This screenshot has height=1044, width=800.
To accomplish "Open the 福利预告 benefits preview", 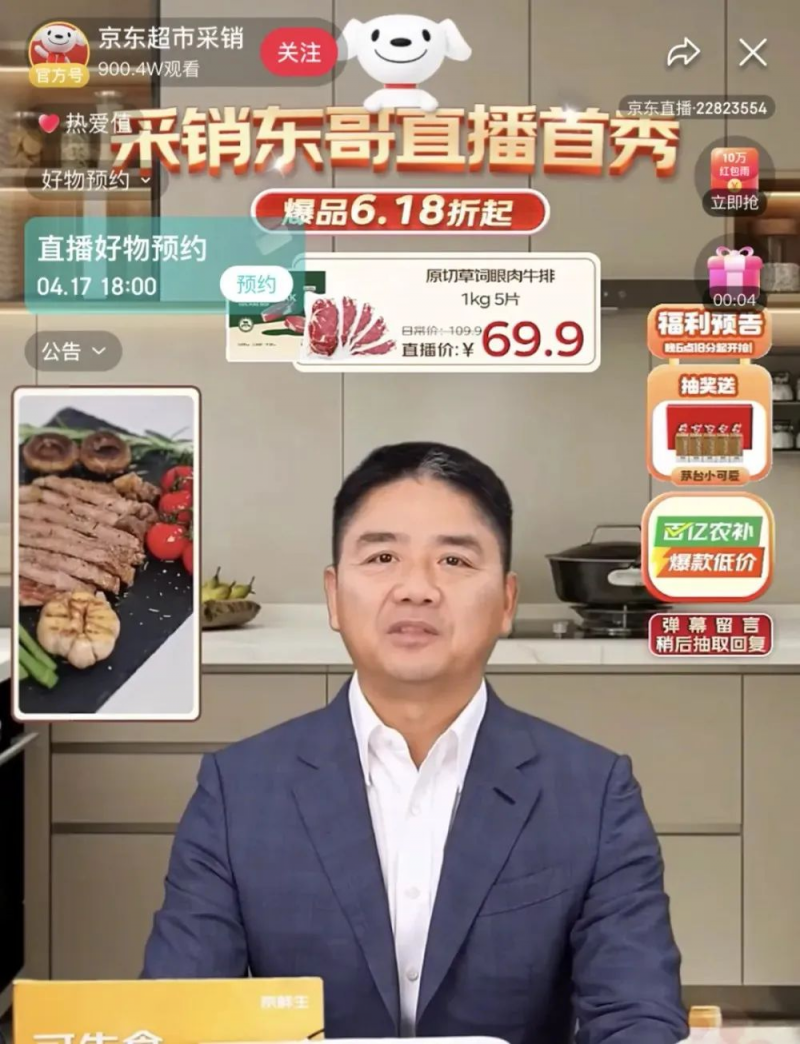I will point(709,331).
